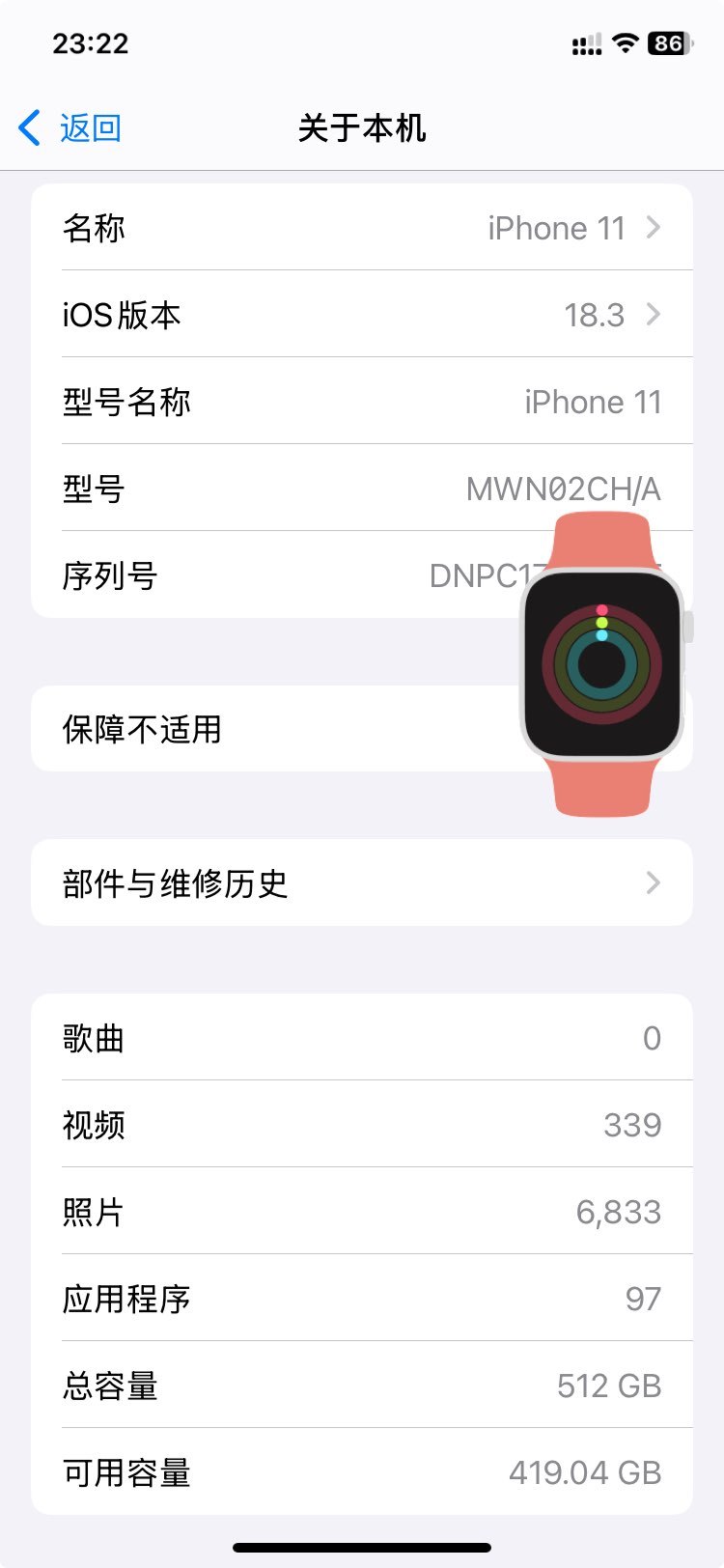Tap the 保障不适用 coverage row
This screenshot has height=1568, width=724.
point(362,729)
